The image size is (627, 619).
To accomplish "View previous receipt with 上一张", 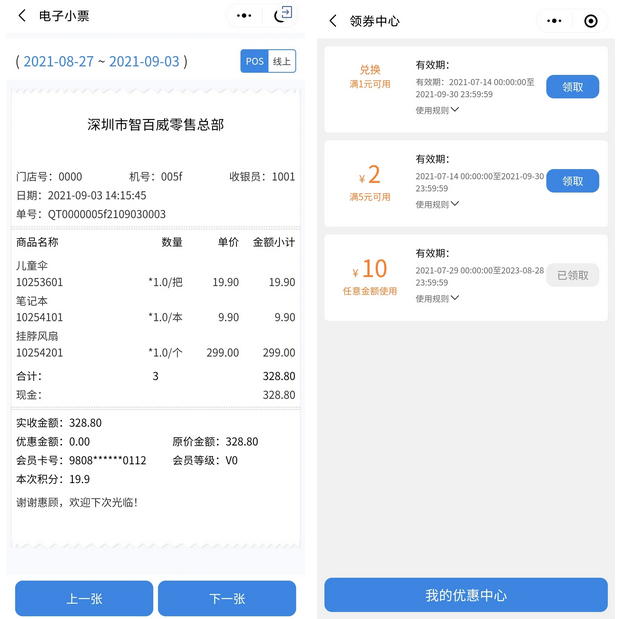I will point(85,598).
